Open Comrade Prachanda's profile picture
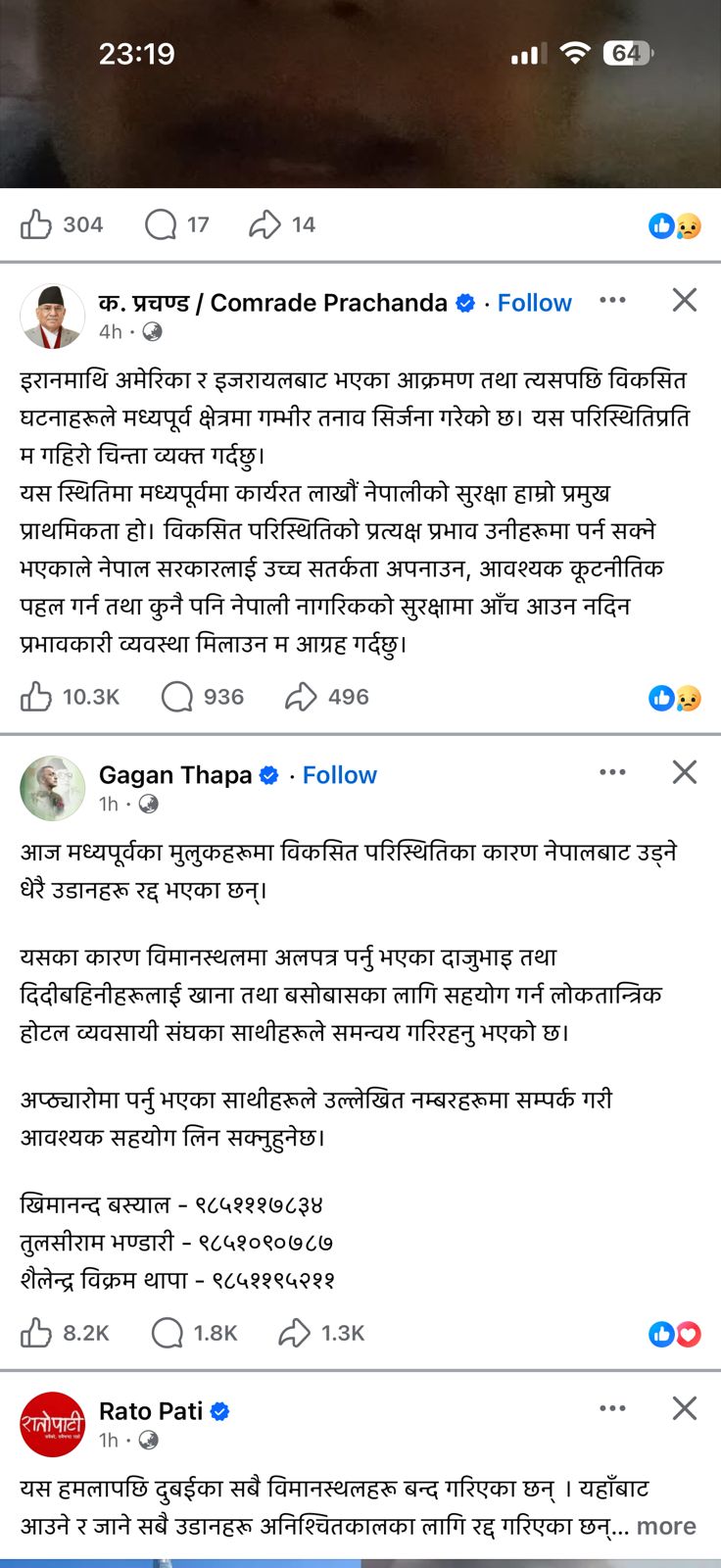This screenshot has width=721, height=1568. [x=52, y=317]
